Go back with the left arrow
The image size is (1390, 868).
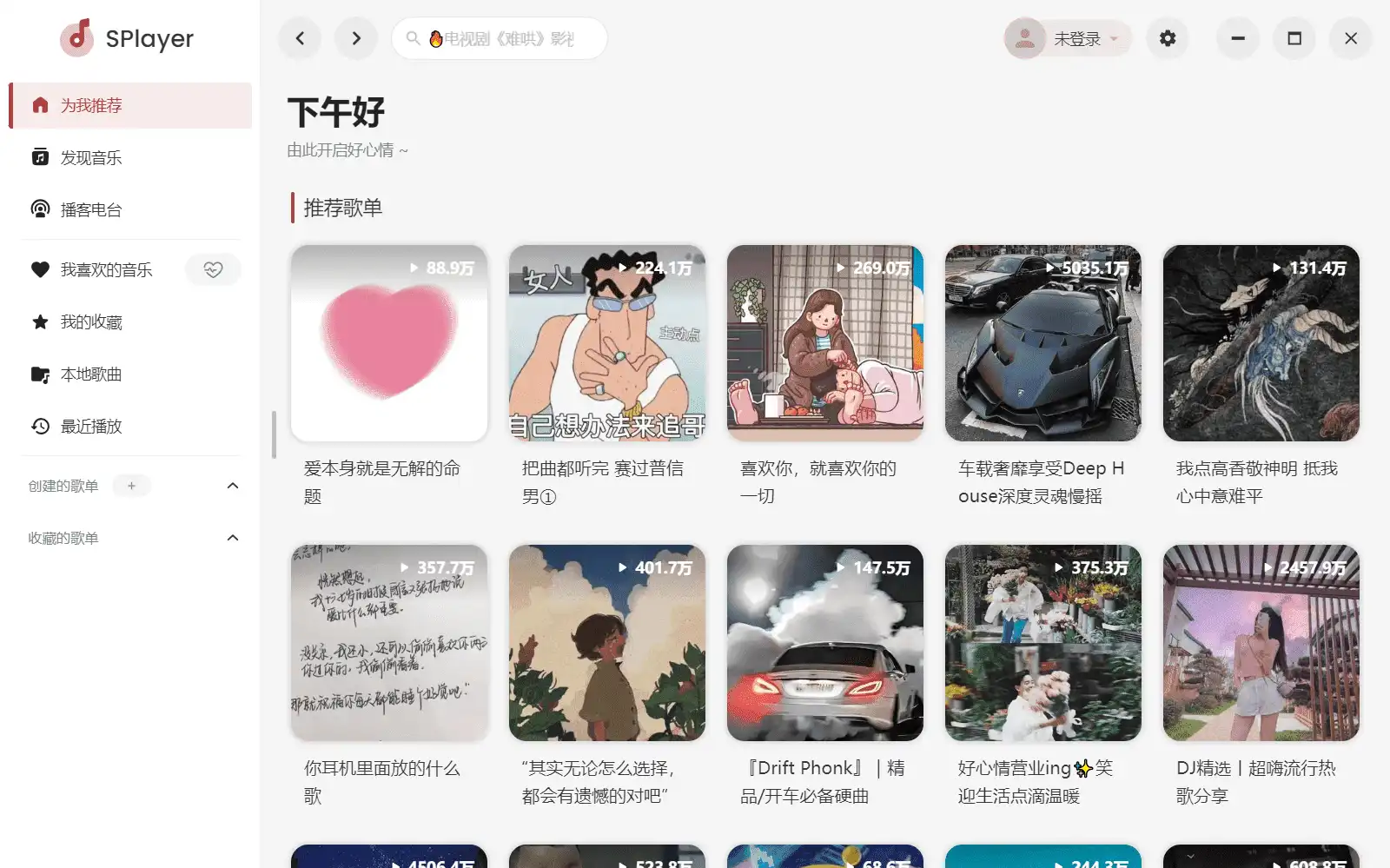click(x=300, y=38)
